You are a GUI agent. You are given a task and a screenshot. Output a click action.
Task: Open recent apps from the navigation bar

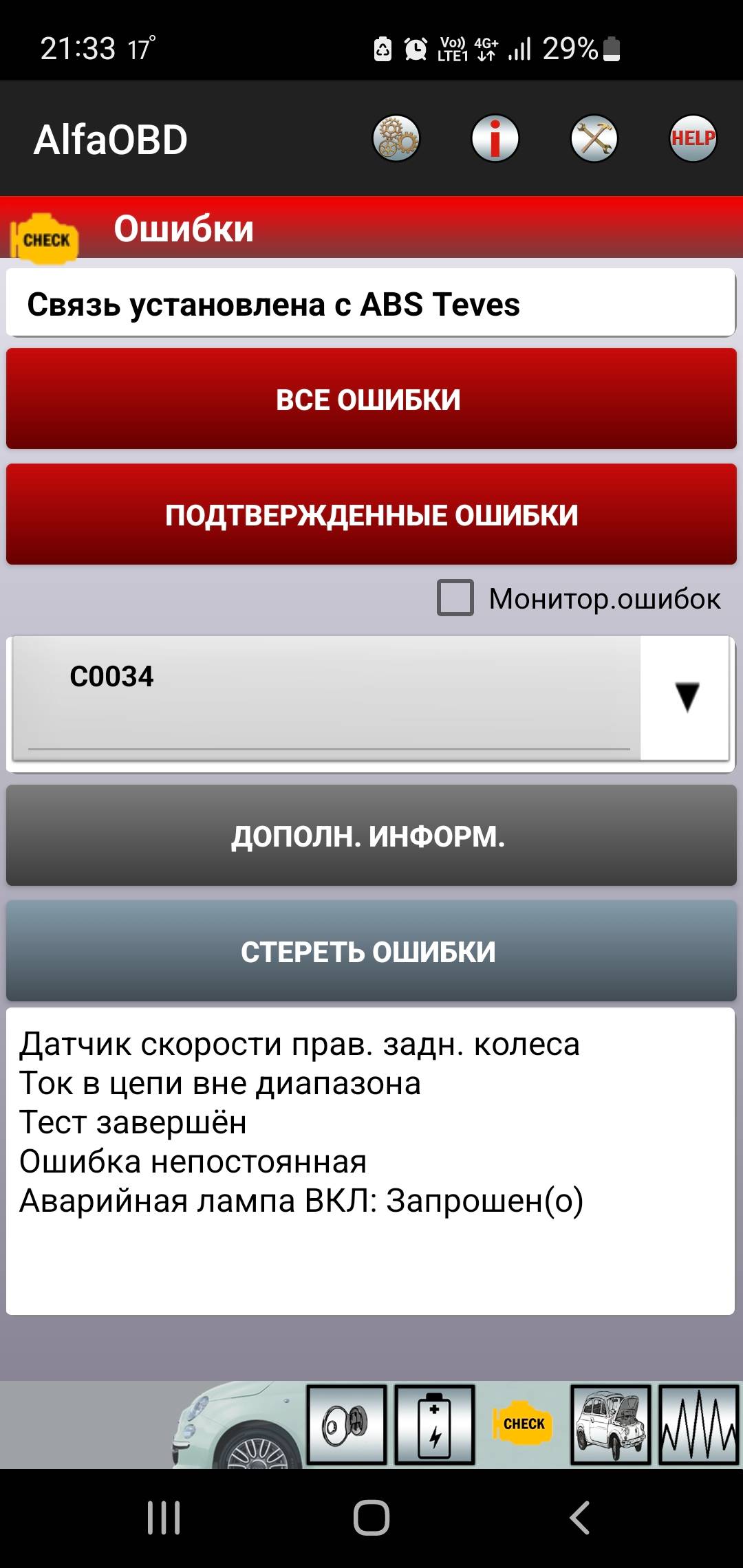click(x=164, y=1518)
